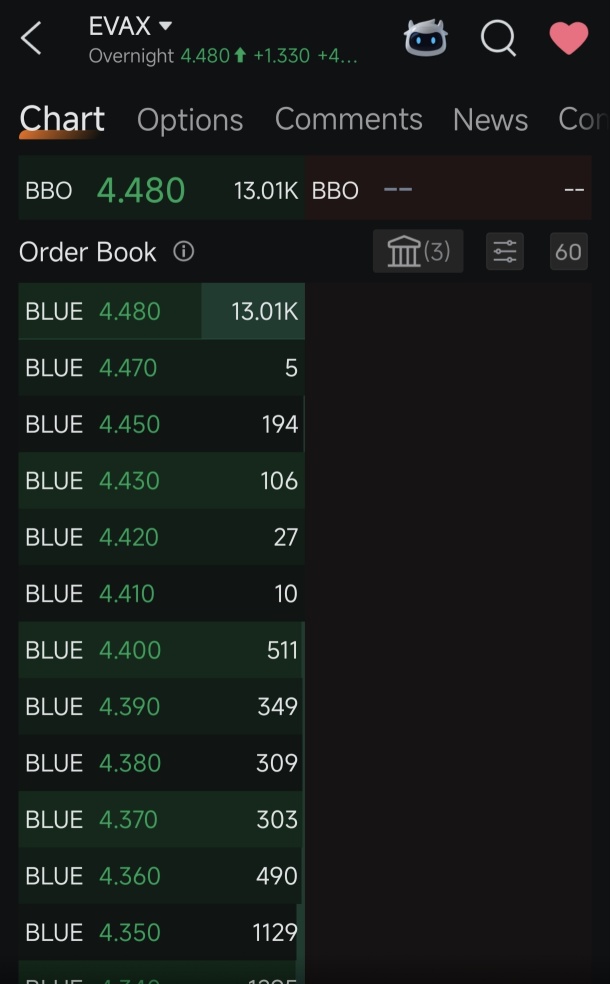Viewport: 610px width, 984px height.
Task: Select the 4.350 bid with 1129 shares
Action: pos(161,933)
